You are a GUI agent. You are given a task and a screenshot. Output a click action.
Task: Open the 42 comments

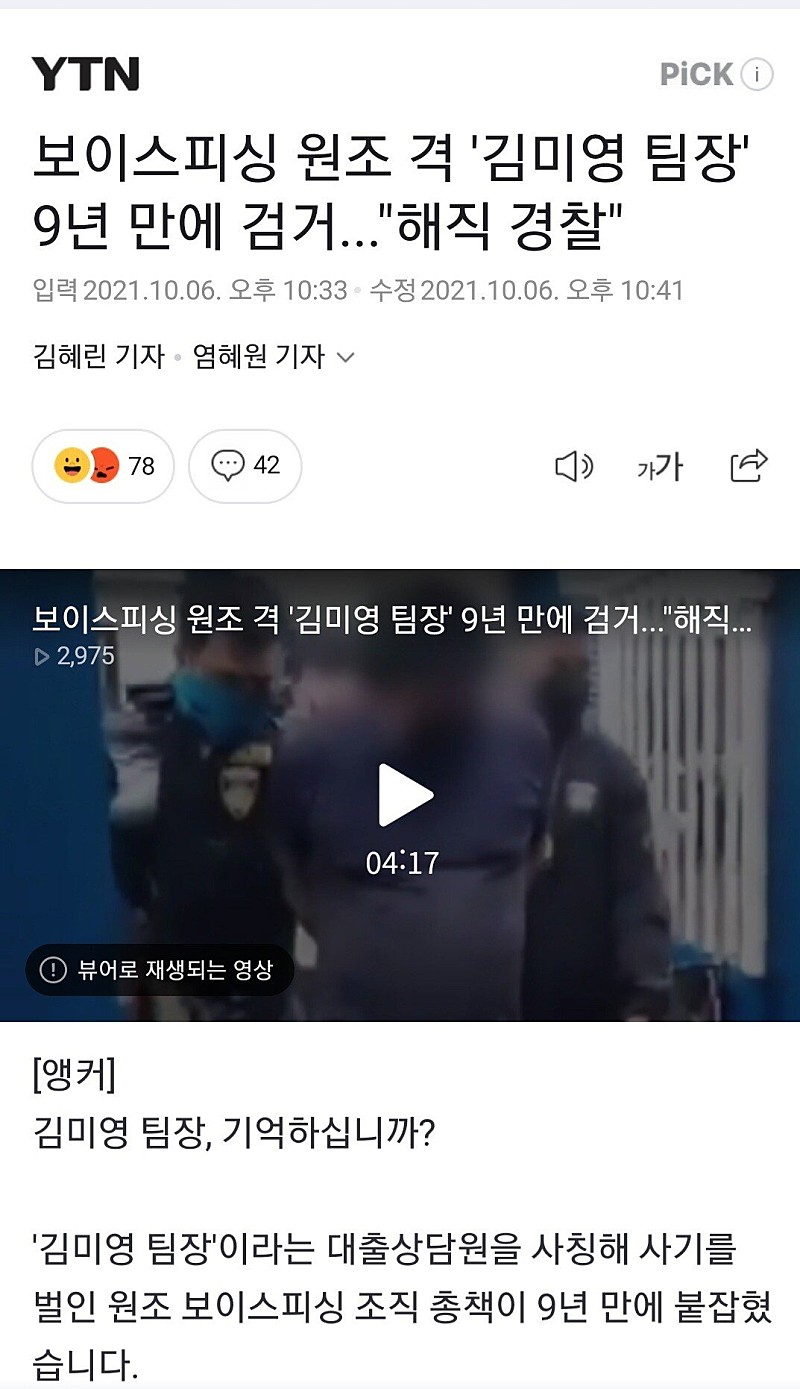245,466
